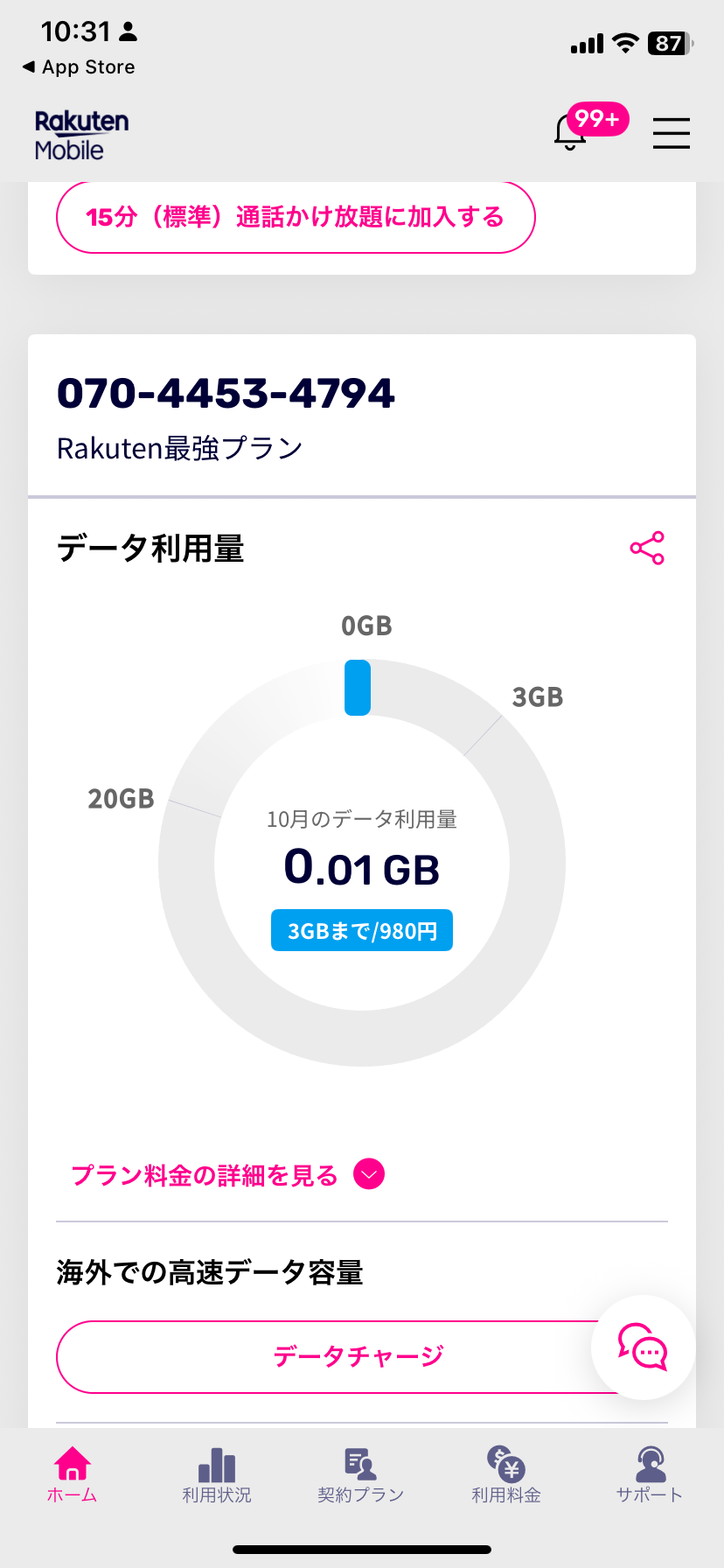Switch to the 利用状況 tab
The height and width of the screenshot is (1568, 724).
tap(217, 1475)
